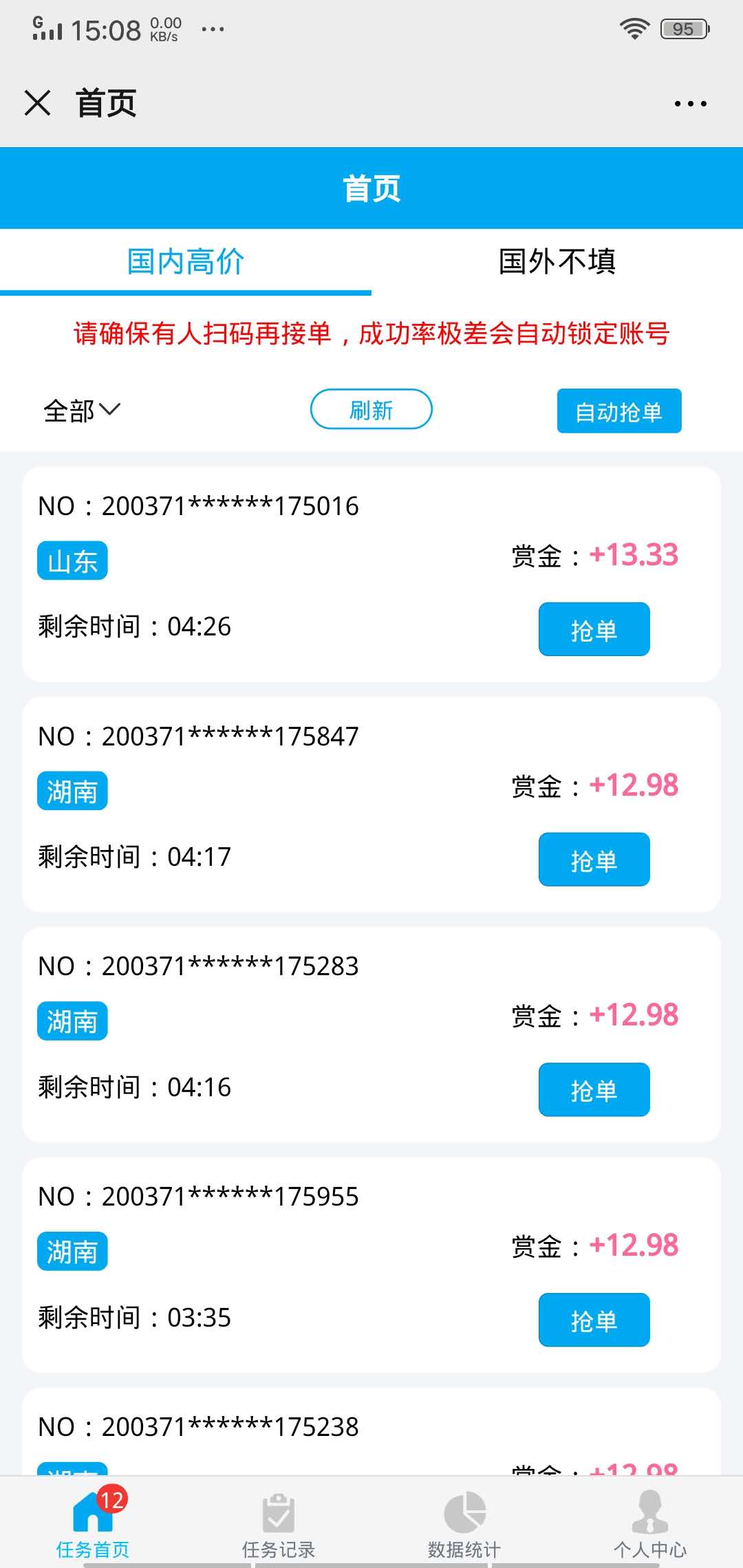This screenshot has height=1568, width=743.
Task: Switch to the 国外不填 tab
Action: tap(557, 262)
